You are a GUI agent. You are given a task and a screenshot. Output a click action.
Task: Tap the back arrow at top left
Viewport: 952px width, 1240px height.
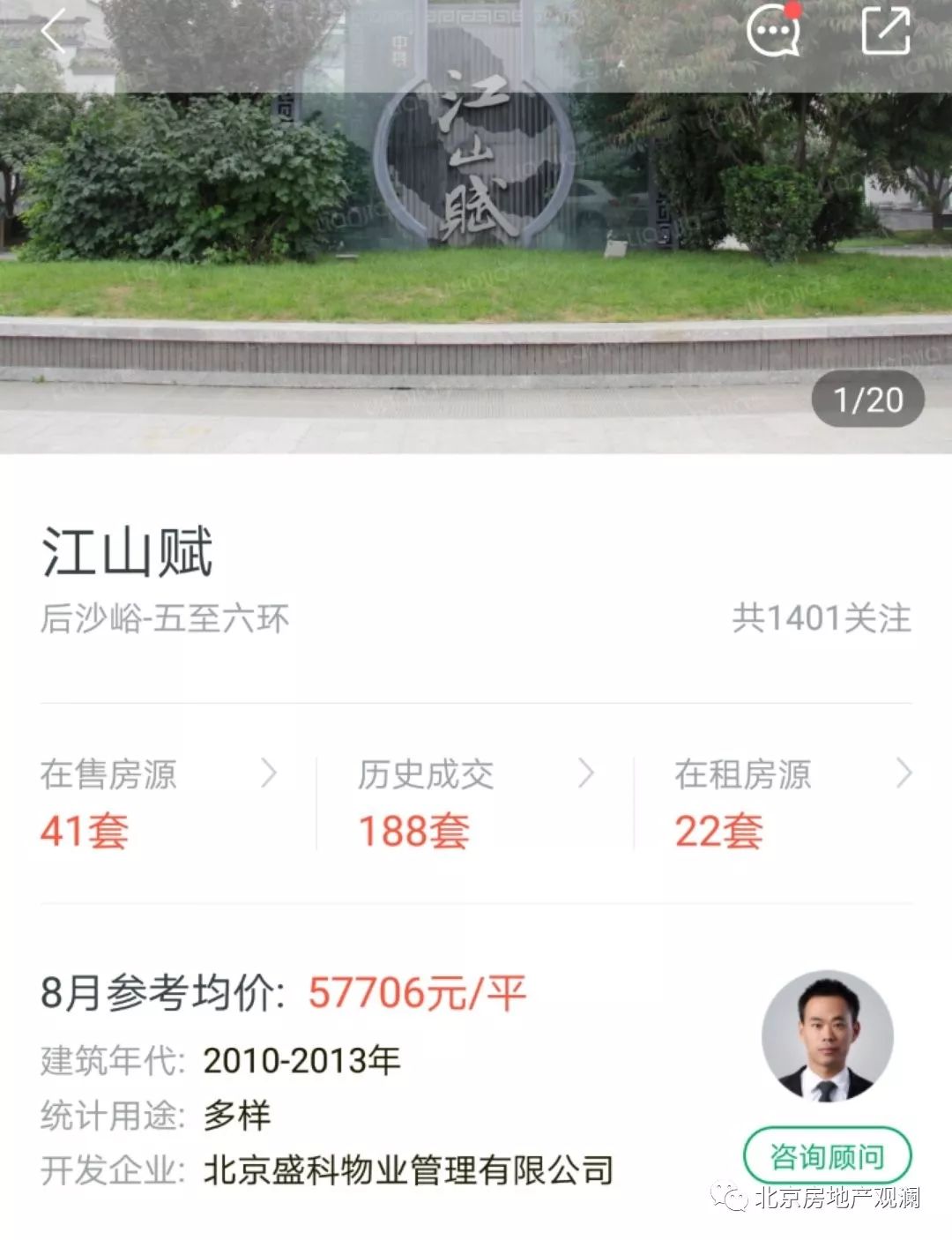click(x=53, y=32)
